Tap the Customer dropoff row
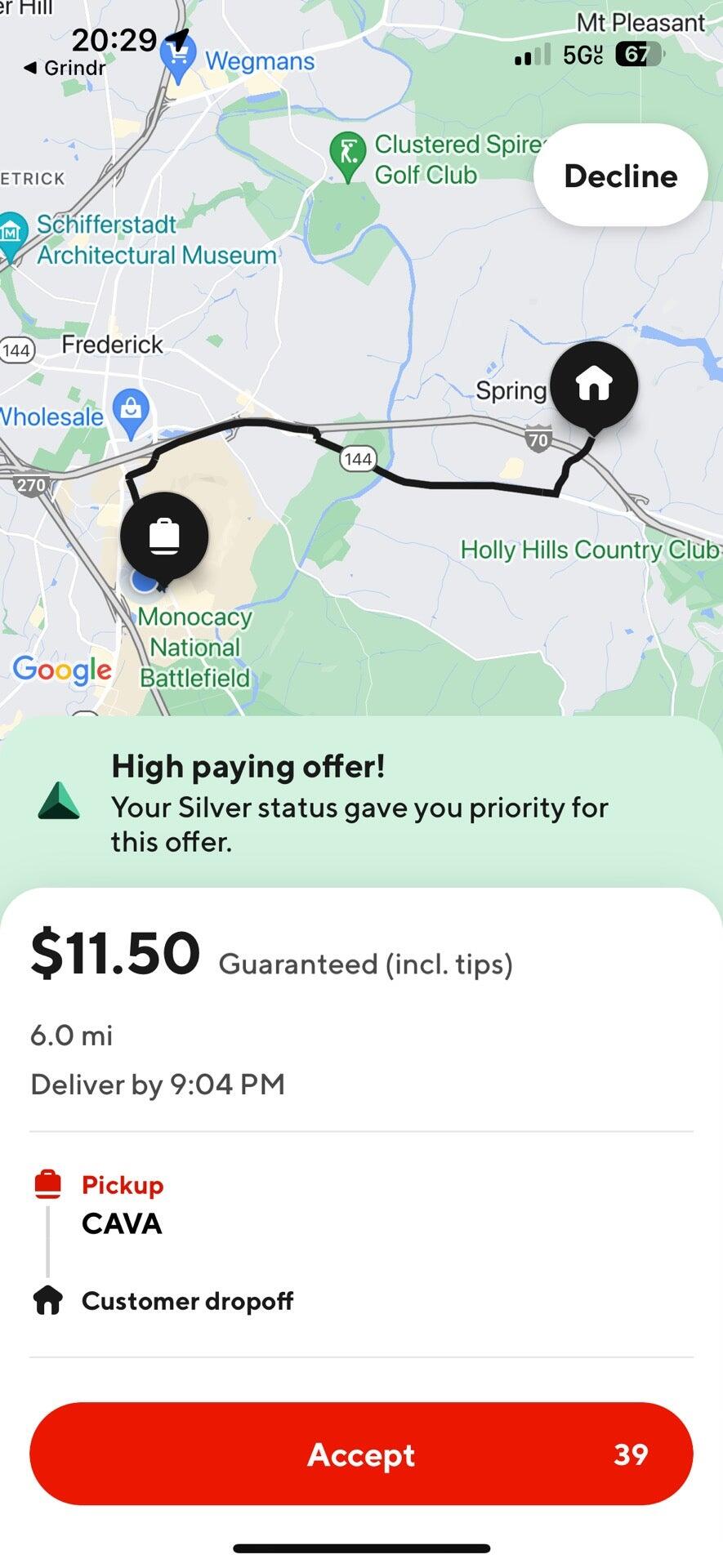Screen dimensions: 723x1568 click(x=186, y=1299)
